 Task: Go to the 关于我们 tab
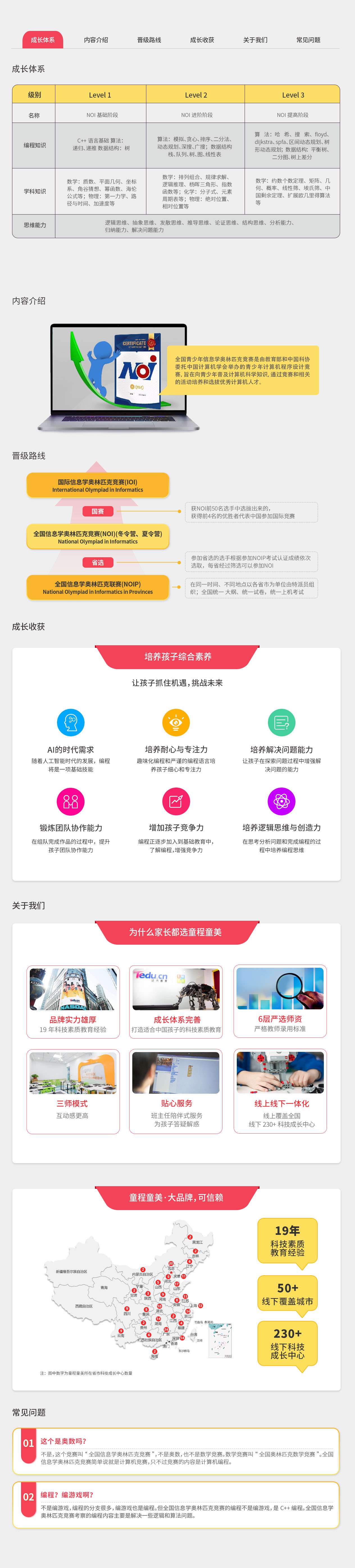(255, 40)
